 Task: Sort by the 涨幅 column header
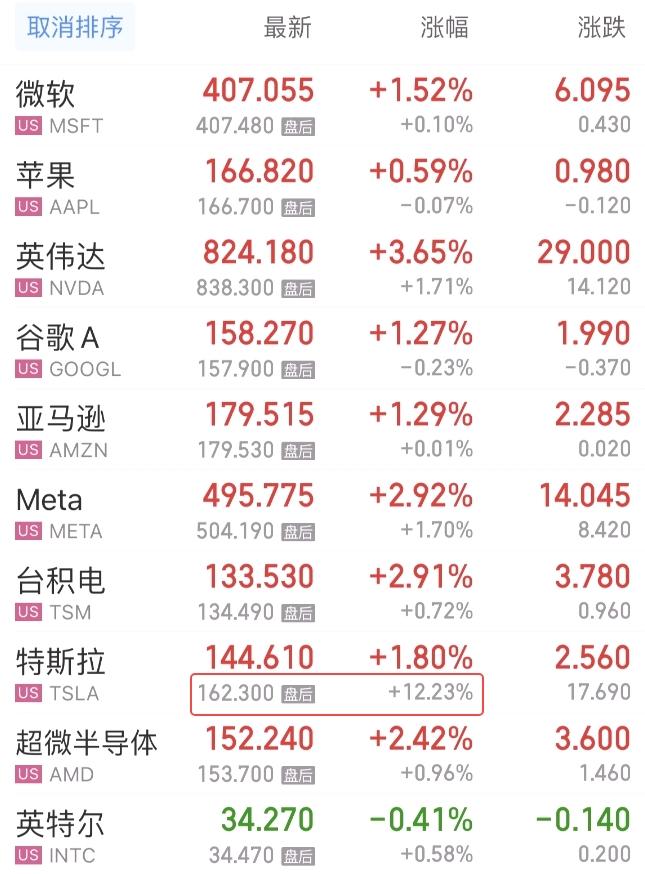coord(444,28)
